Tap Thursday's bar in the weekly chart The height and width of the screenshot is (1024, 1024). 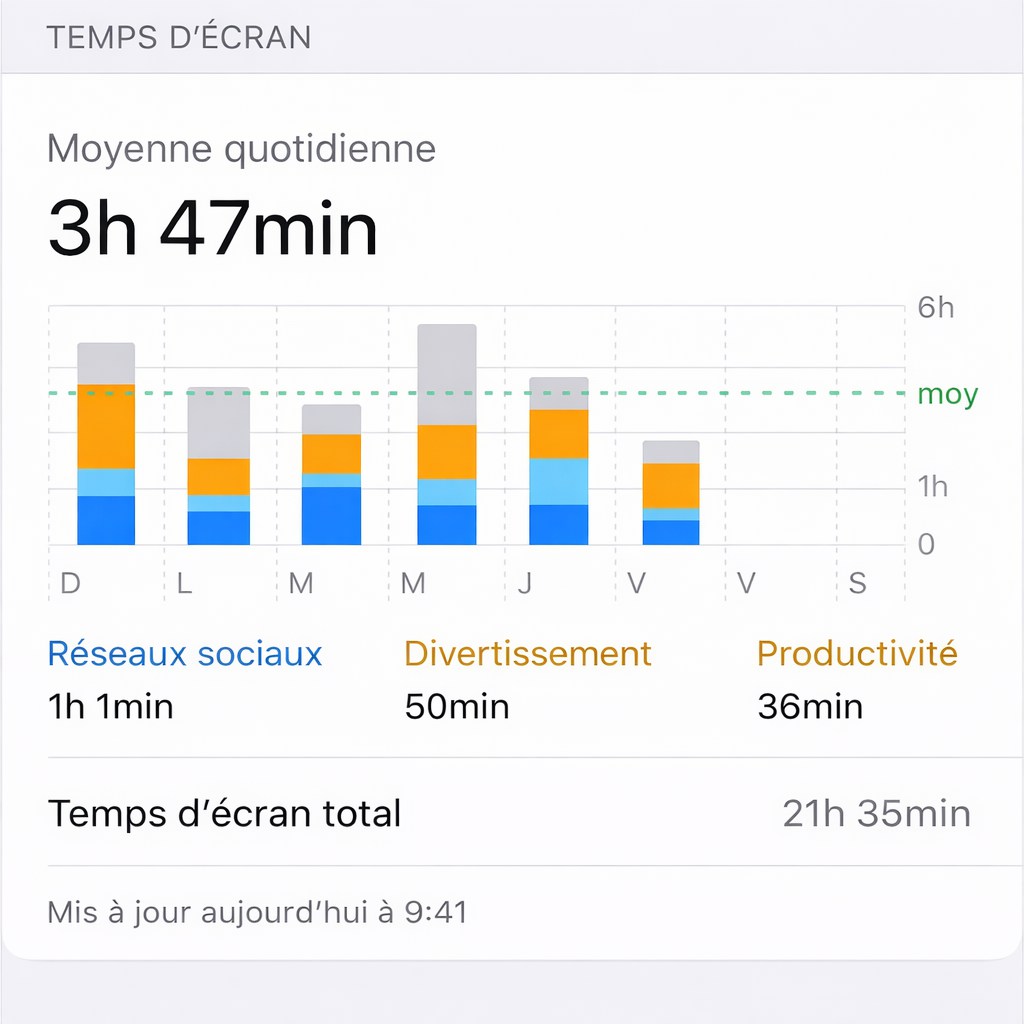pyautogui.click(x=558, y=462)
